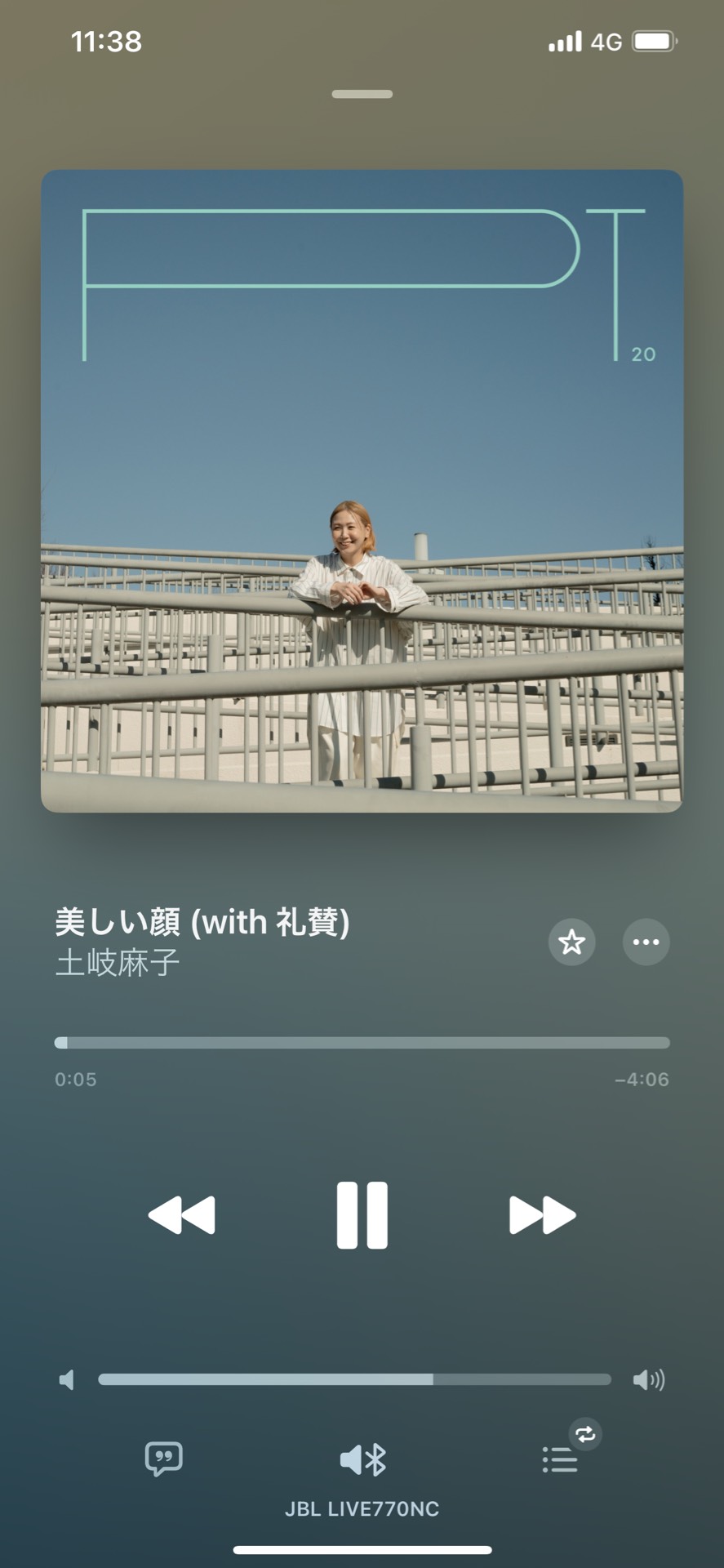Image resolution: width=724 pixels, height=1568 pixels.
Task: Open the more options menu
Action: pyautogui.click(x=646, y=942)
